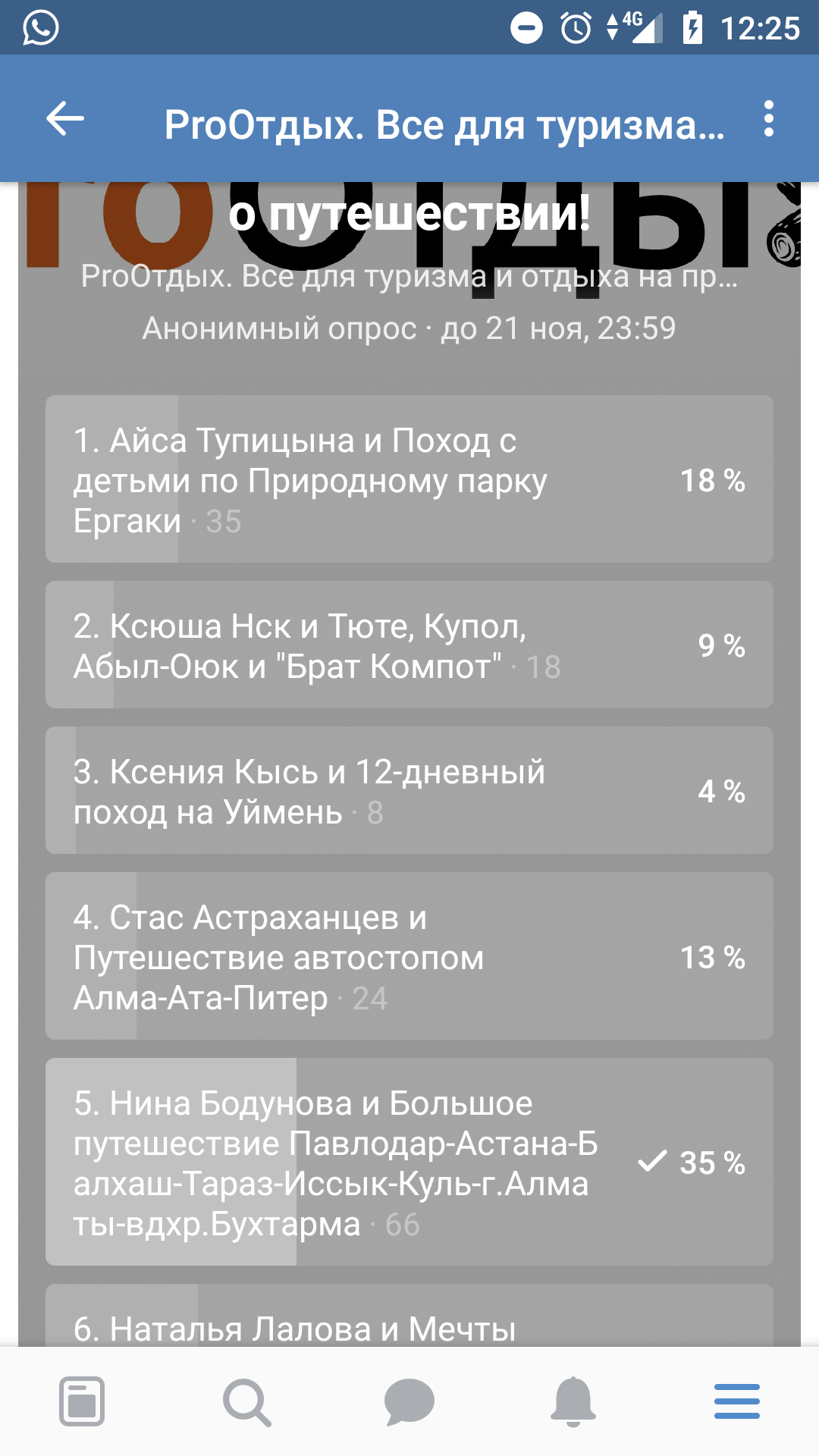The height and width of the screenshot is (1456, 819).
Task: Open the messages tab
Action: click(x=409, y=1401)
